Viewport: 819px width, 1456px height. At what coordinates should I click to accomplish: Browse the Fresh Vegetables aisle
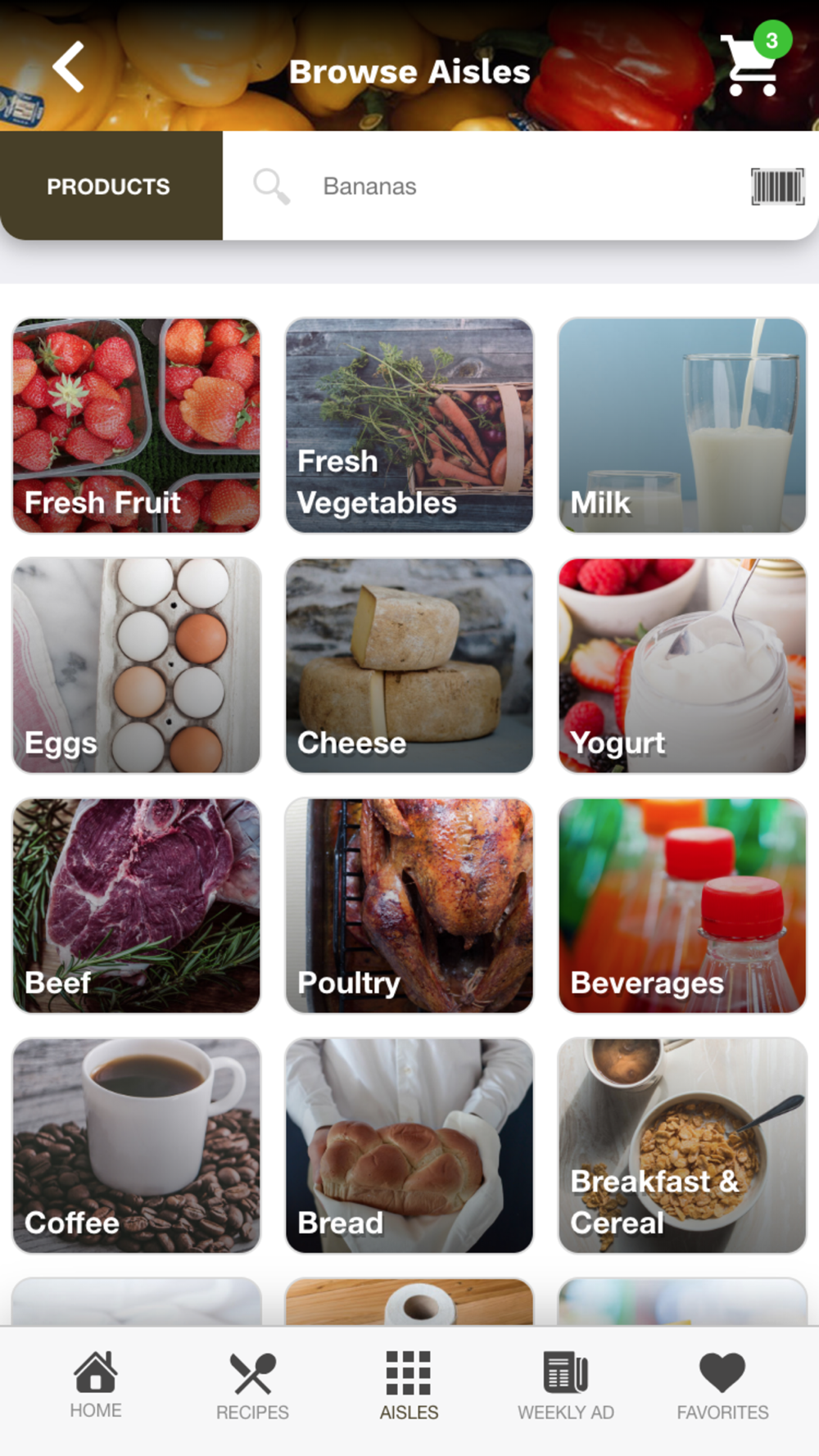409,426
